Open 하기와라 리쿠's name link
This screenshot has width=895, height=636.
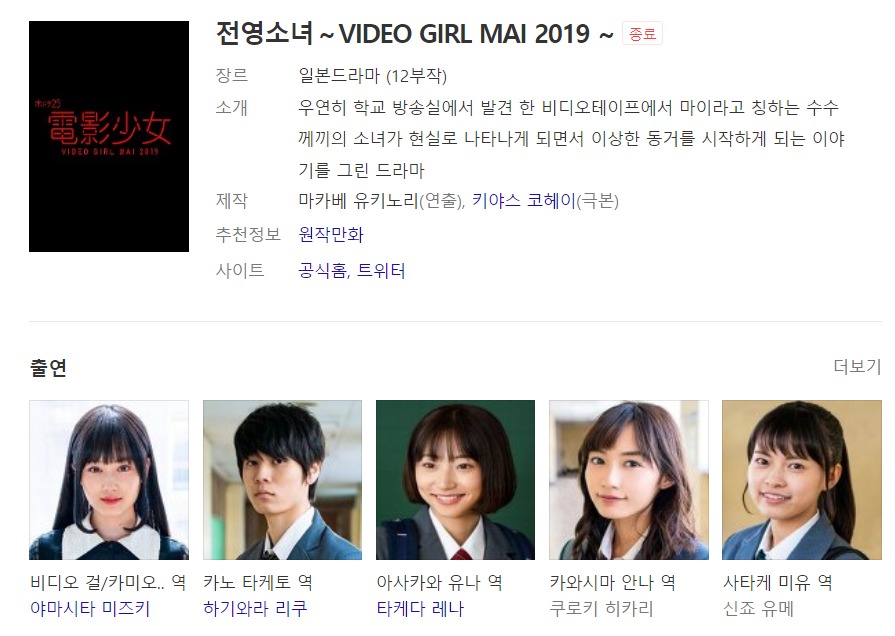[254, 608]
